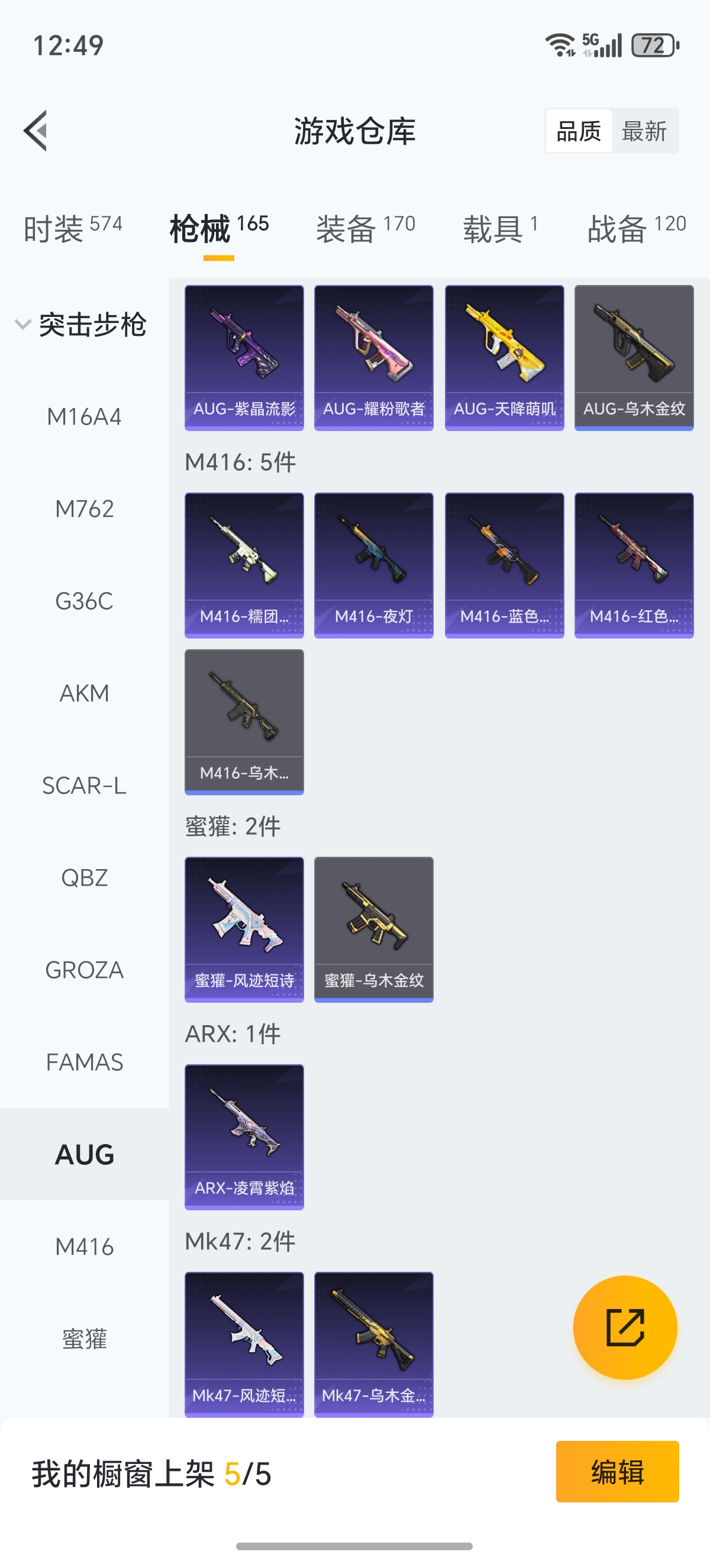The width and height of the screenshot is (710, 1568).
Task: Tap the orange floating share button
Action: coord(625,1327)
